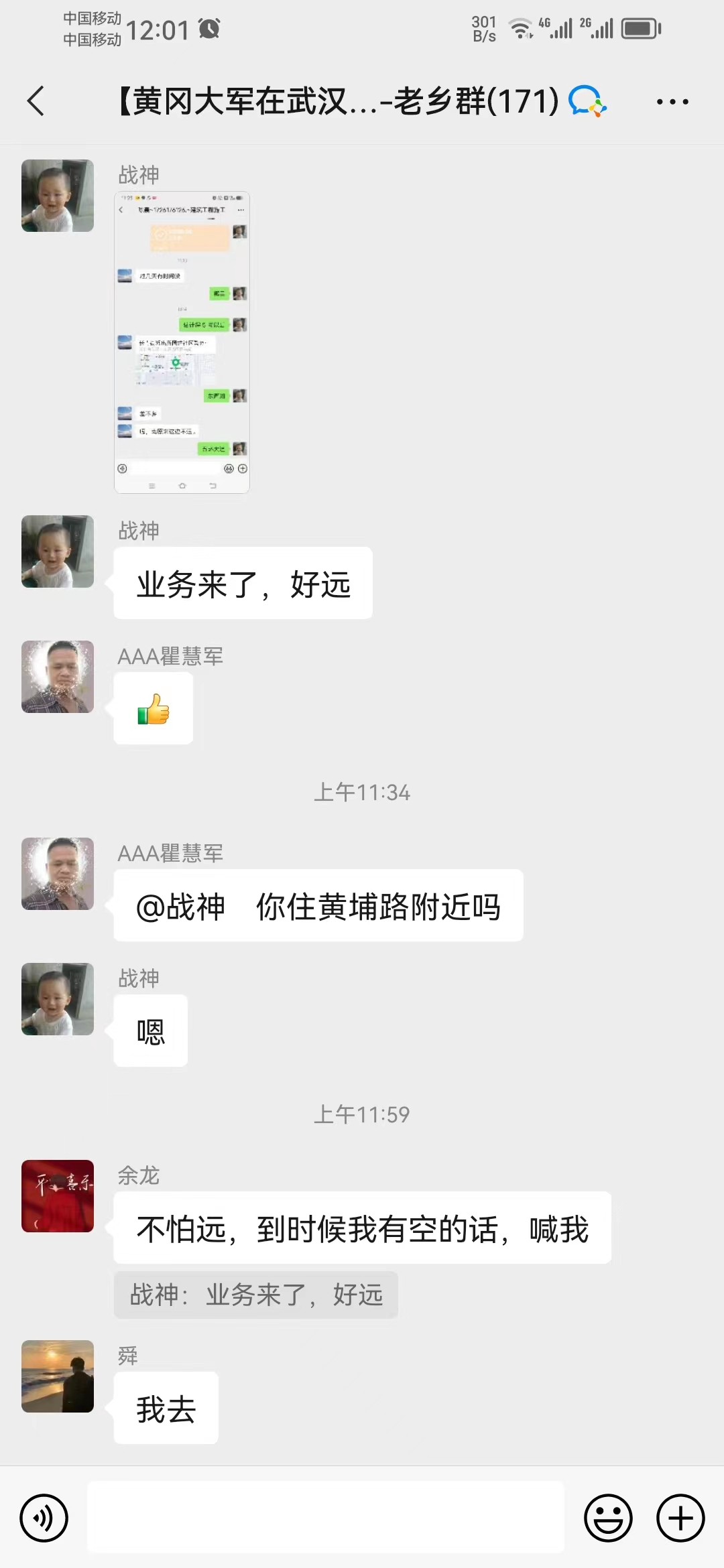Switch to voice message input
Viewport: 724px width, 1568px height.
pos(44,1518)
